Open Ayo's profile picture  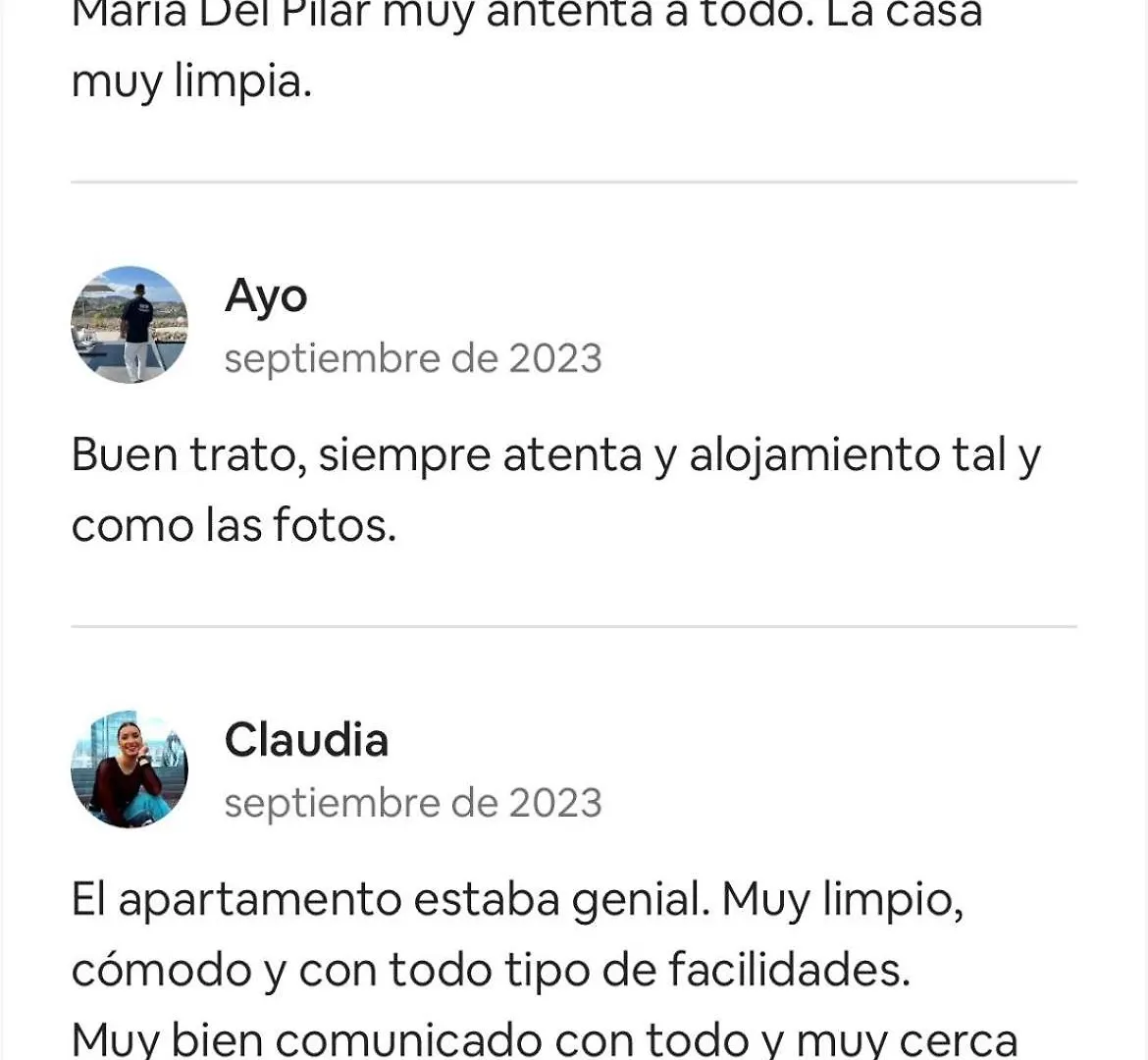tap(130, 325)
